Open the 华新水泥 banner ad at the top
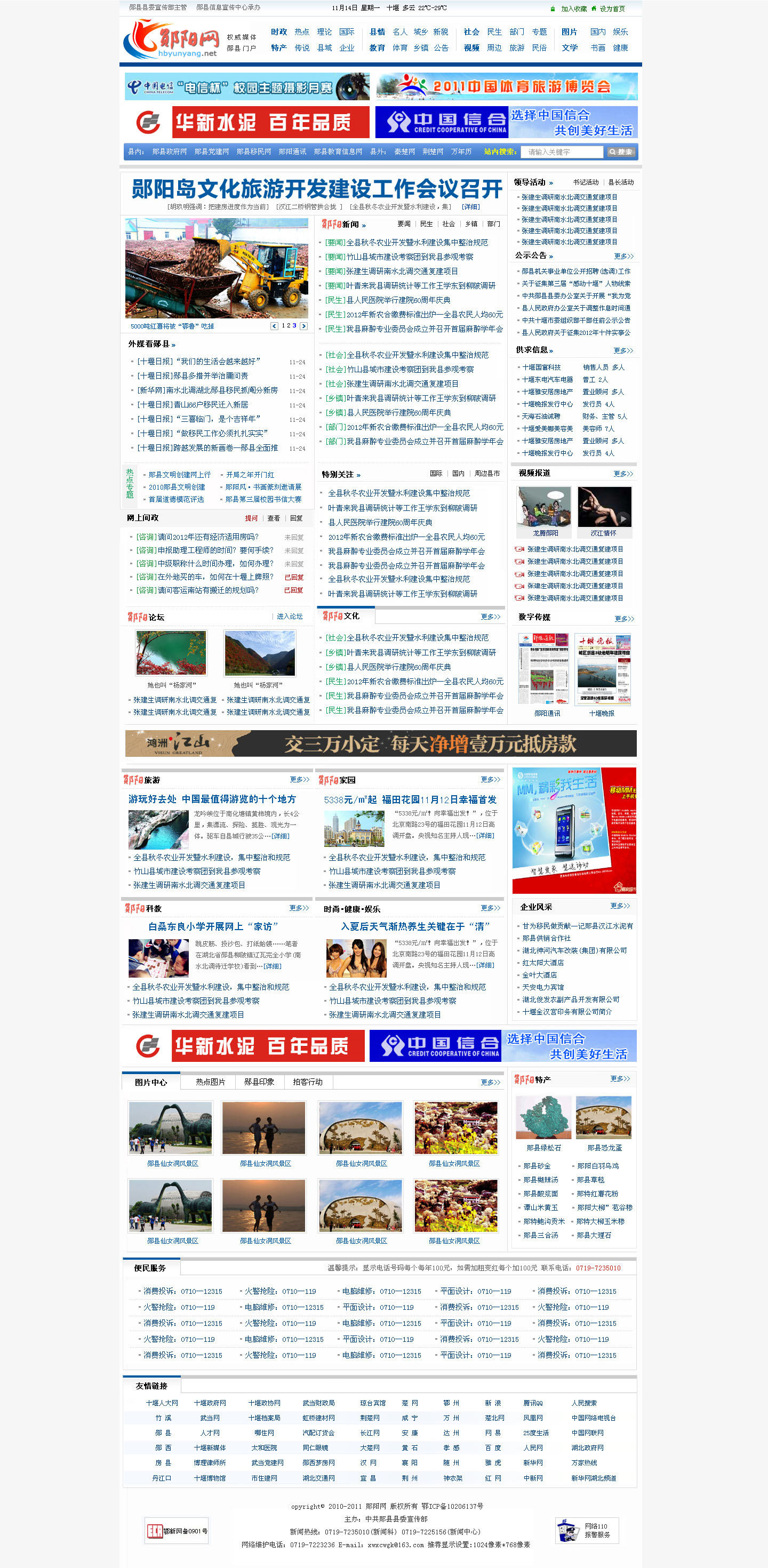 [x=270, y=122]
